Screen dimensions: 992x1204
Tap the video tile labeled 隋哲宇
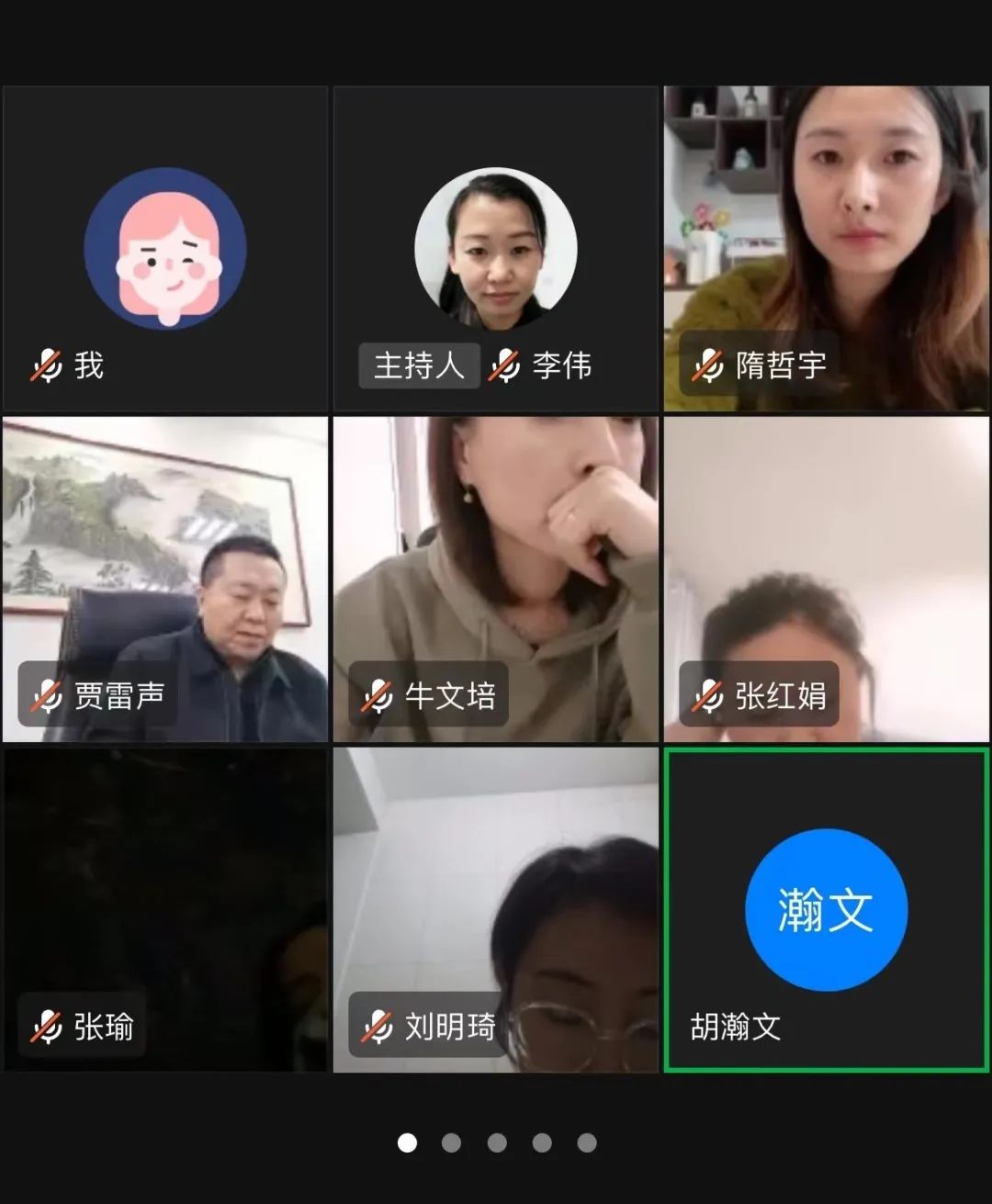coord(827,248)
